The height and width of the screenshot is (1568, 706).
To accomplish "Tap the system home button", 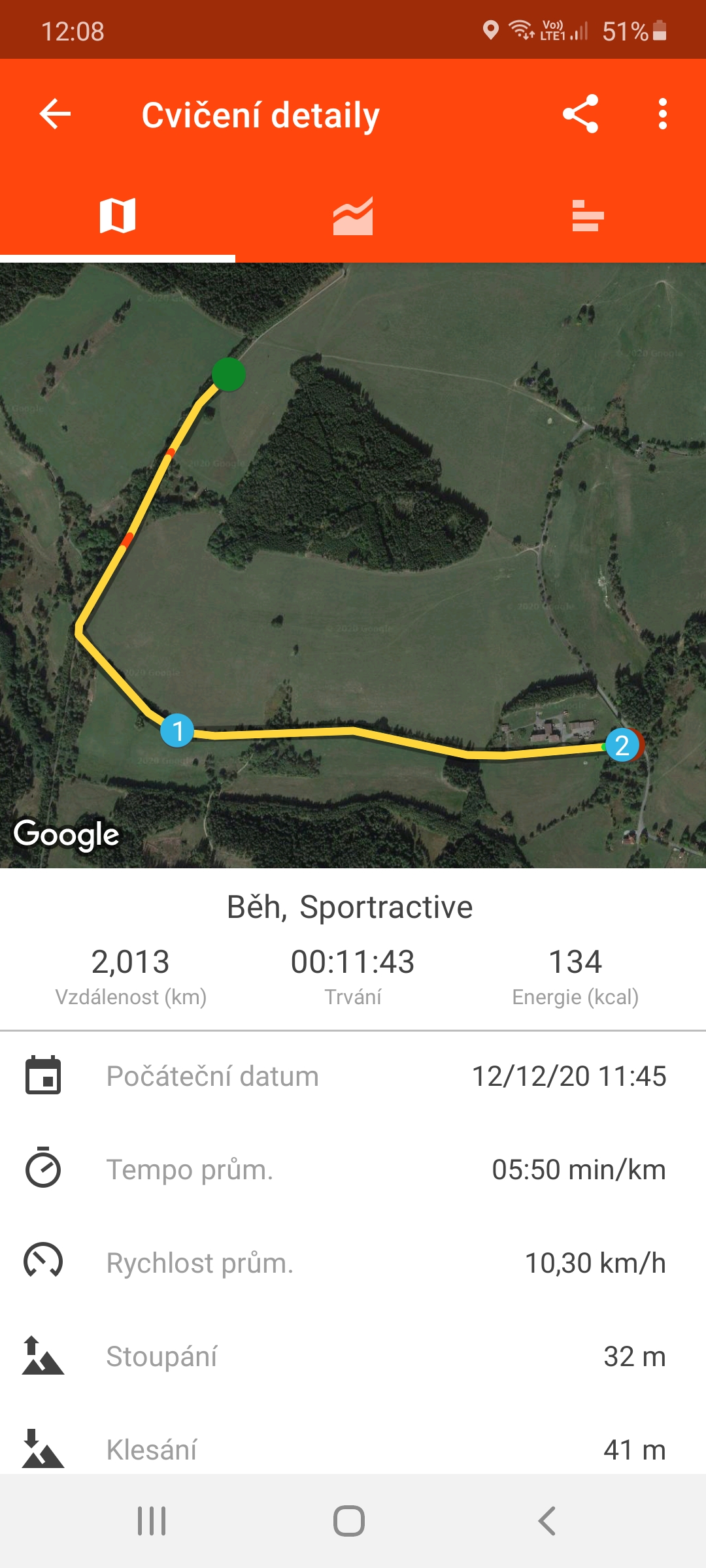I will 349,1521.
